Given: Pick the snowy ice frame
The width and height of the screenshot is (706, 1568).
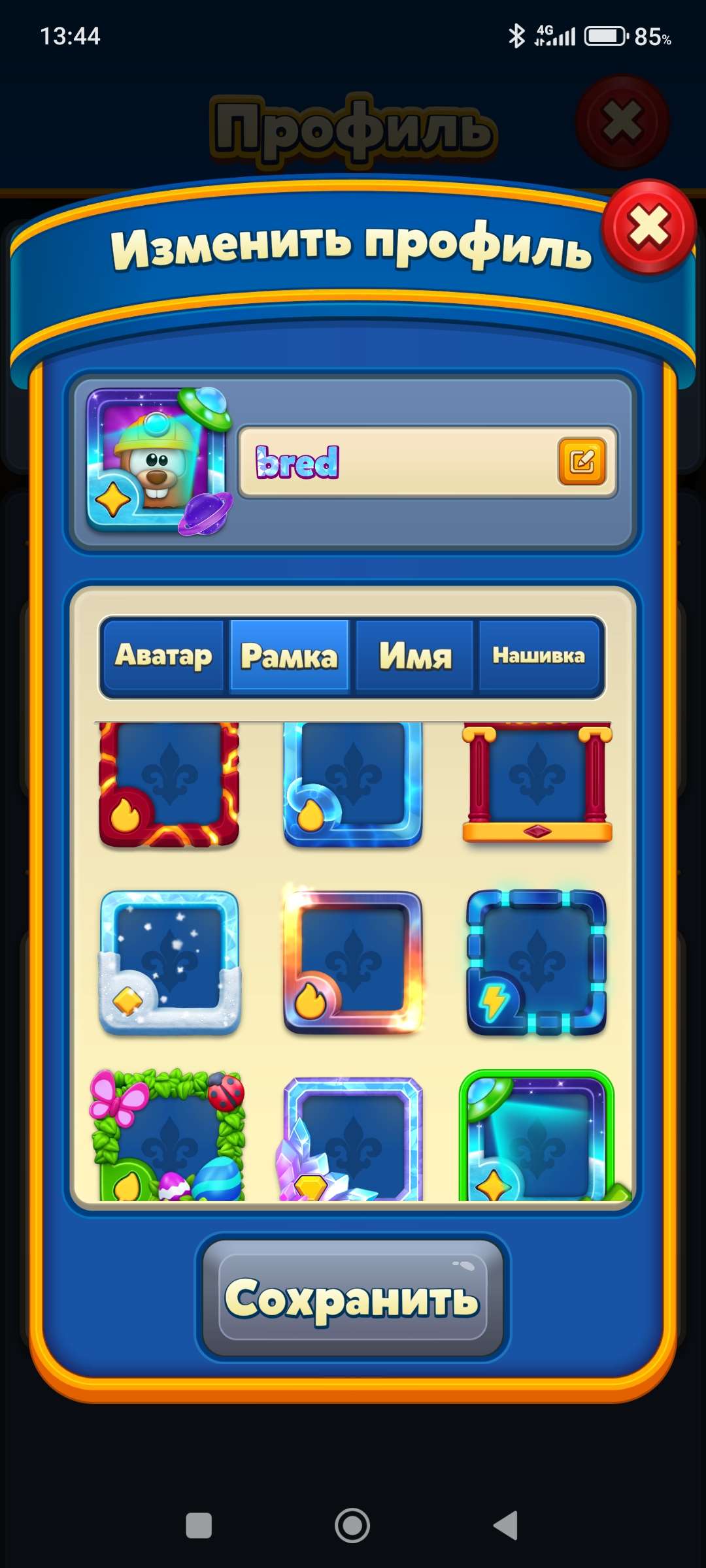Looking at the screenshot, I should click(x=169, y=962).
